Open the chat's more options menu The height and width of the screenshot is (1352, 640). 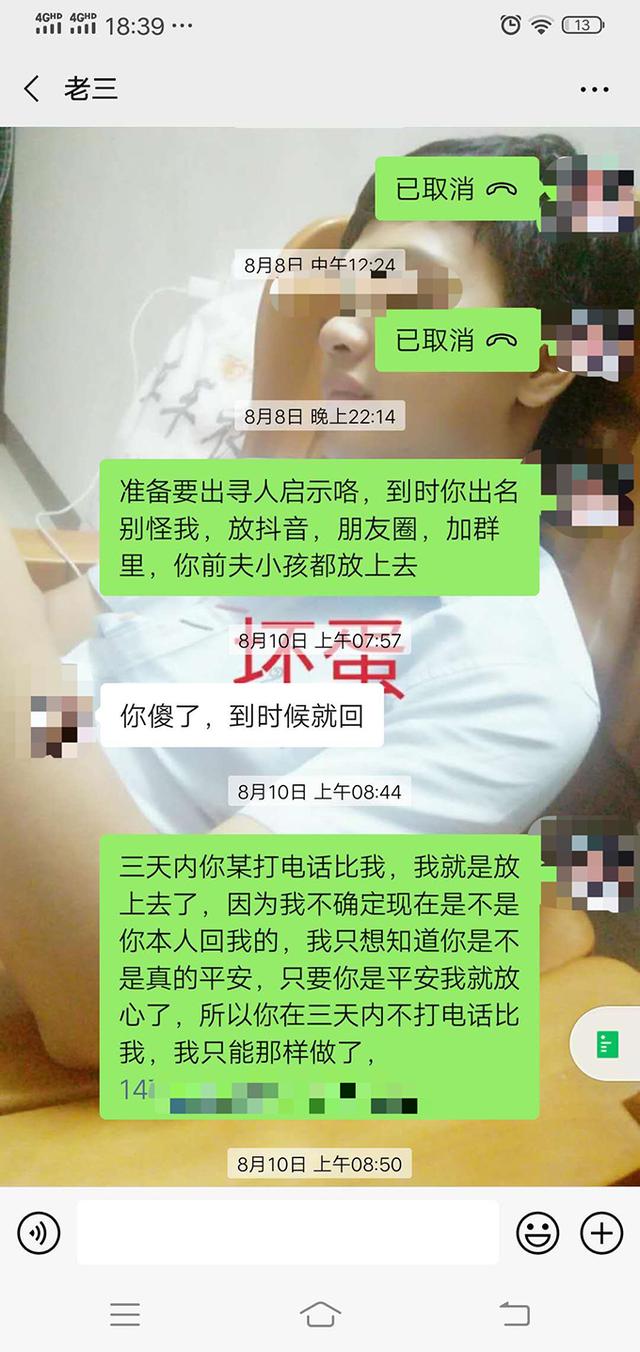click(594, 89)
